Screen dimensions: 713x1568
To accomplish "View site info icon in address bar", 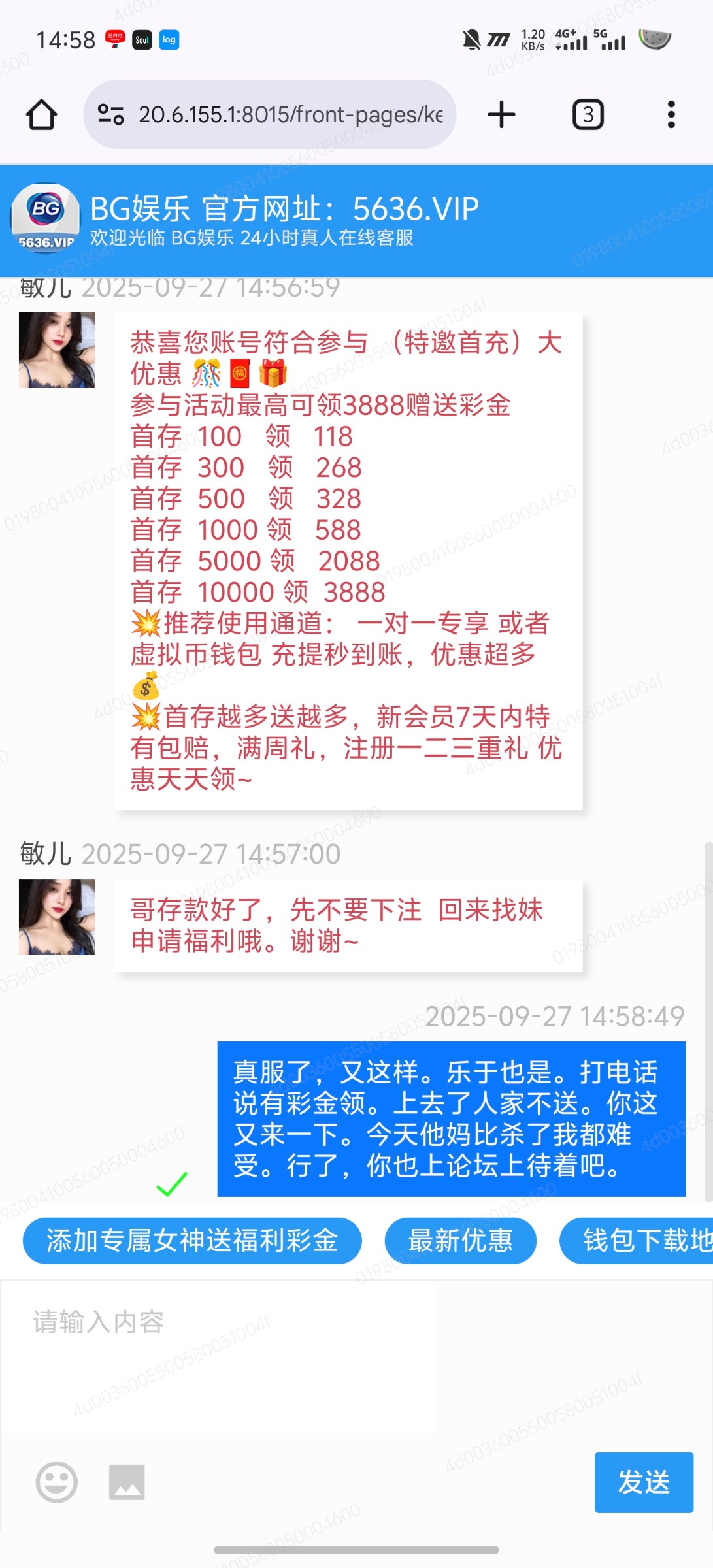I will tap(110, 115).
